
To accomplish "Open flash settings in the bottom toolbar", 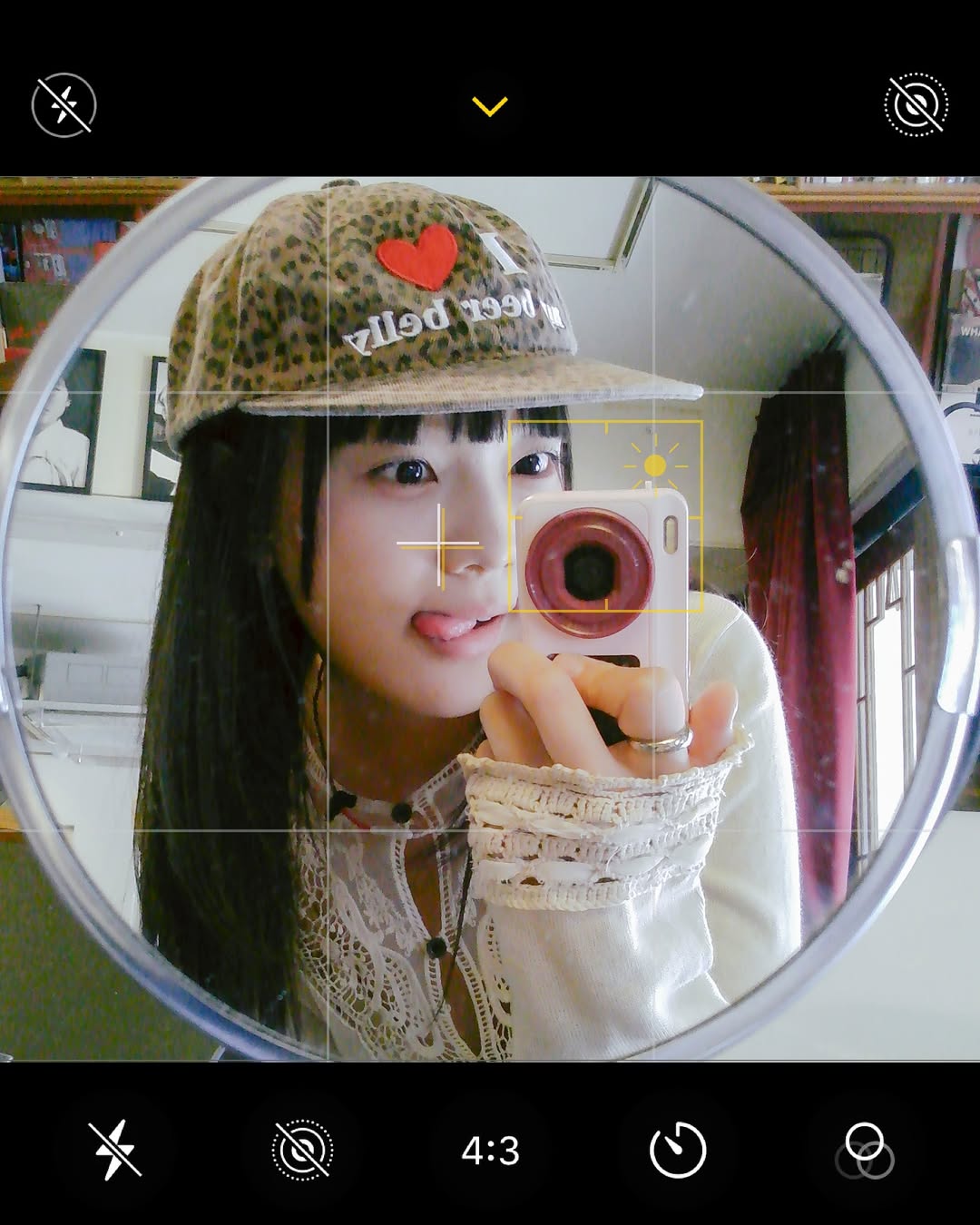I will pos(114,1150).
